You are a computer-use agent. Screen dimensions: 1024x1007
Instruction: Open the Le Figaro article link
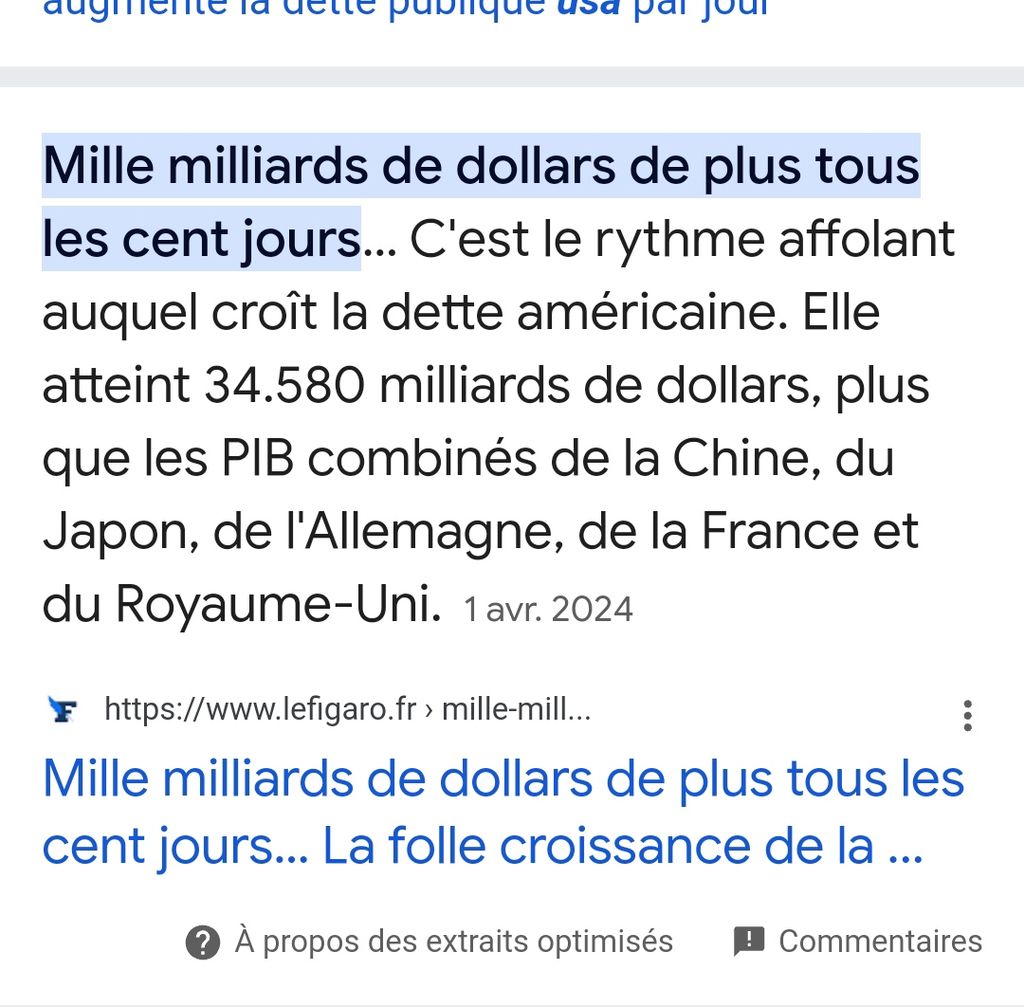tap(502, 812)
